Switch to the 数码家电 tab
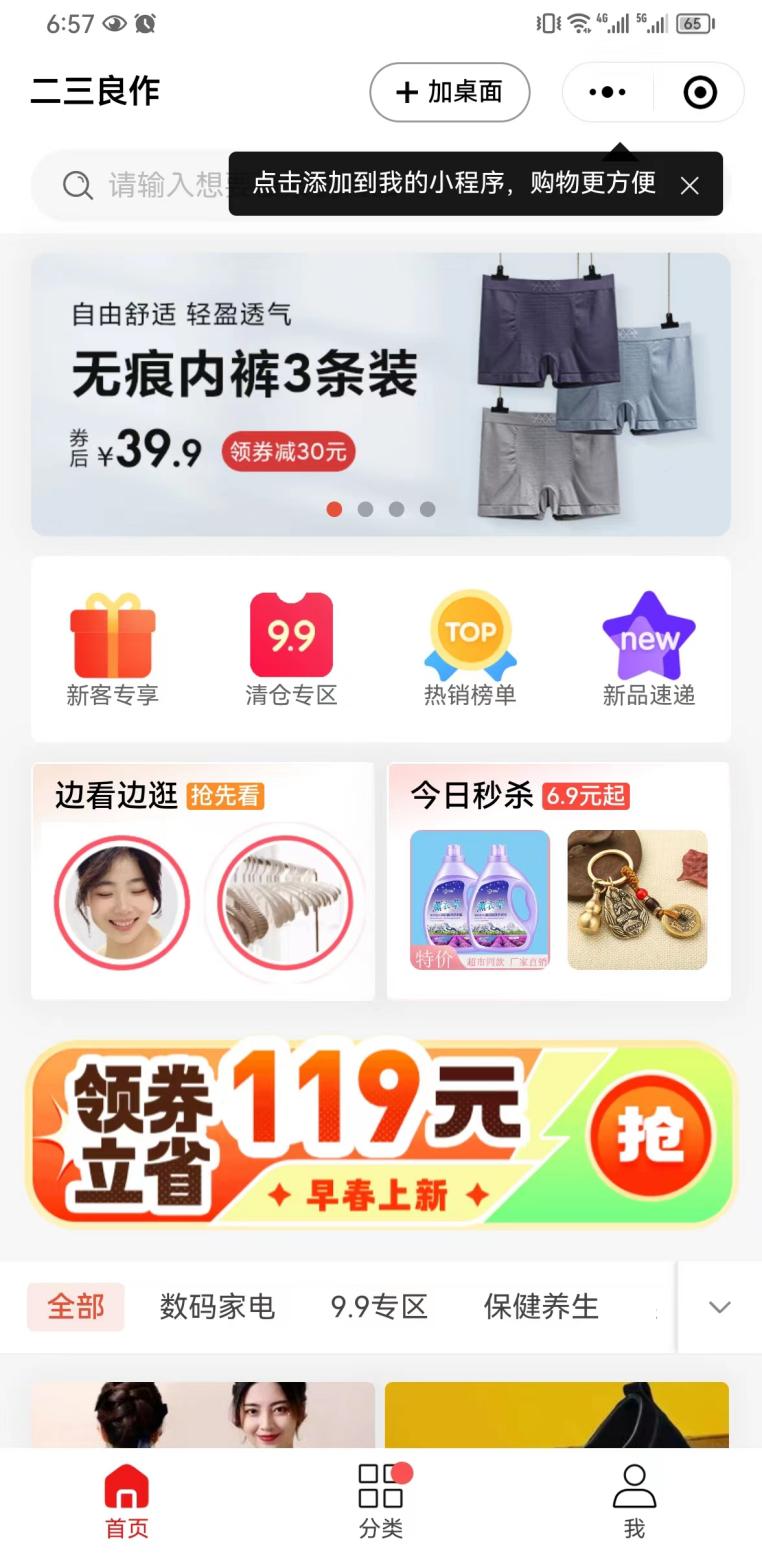 click(x=217, y=1306)
